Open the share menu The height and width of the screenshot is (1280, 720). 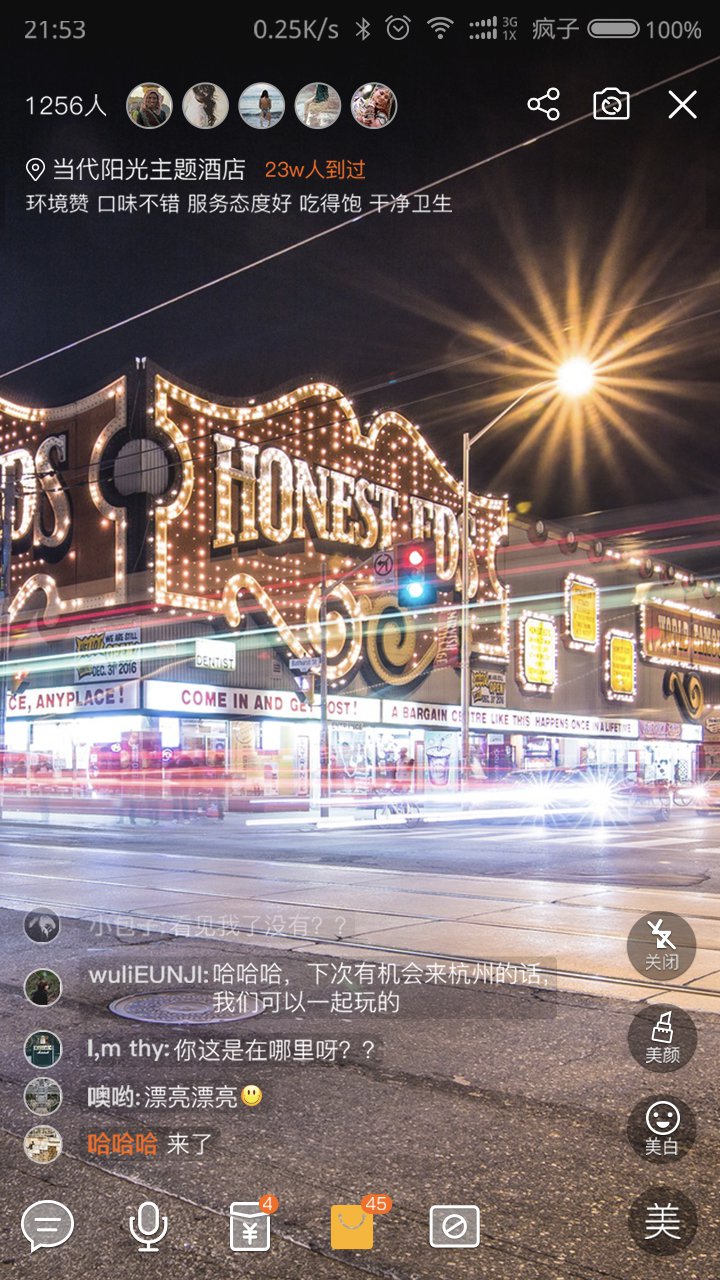pos(543,103)
